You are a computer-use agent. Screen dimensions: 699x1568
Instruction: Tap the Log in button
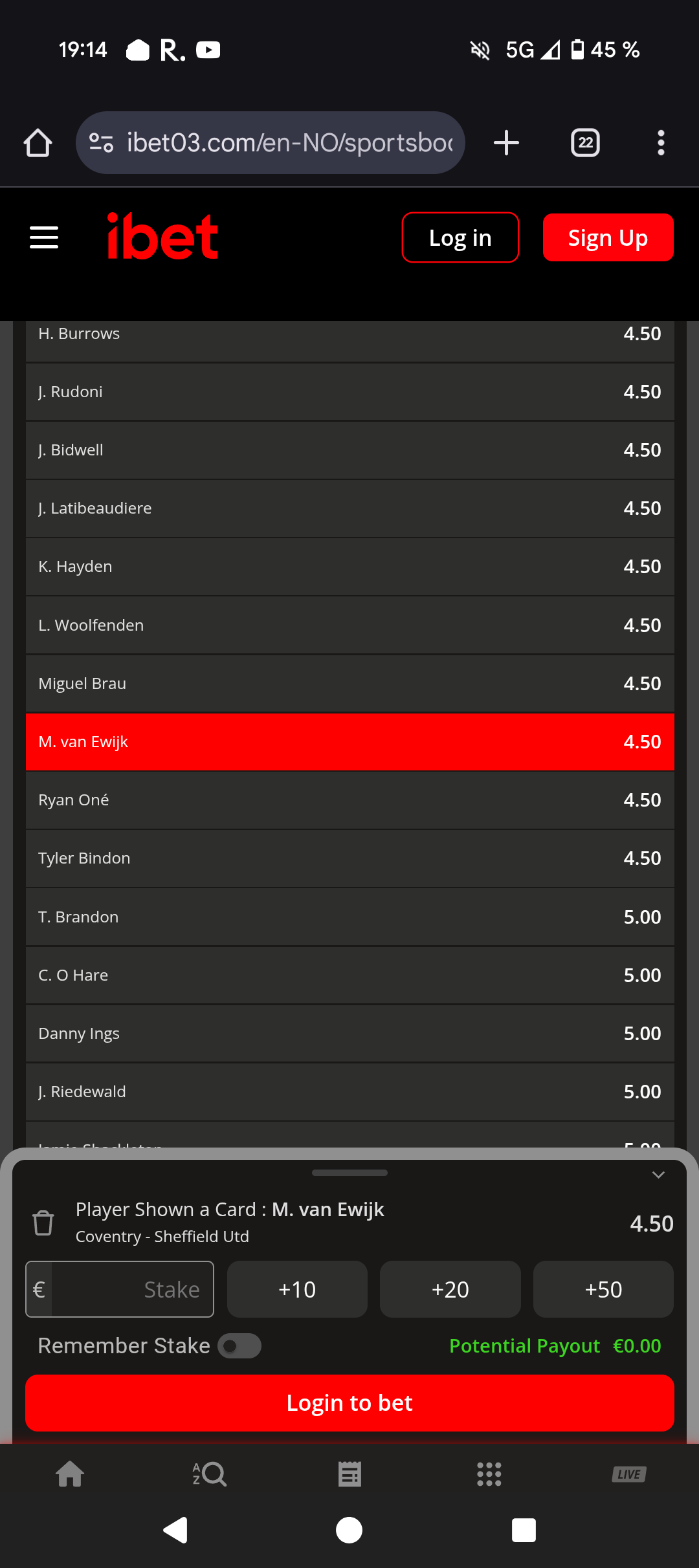click(460, 237)
